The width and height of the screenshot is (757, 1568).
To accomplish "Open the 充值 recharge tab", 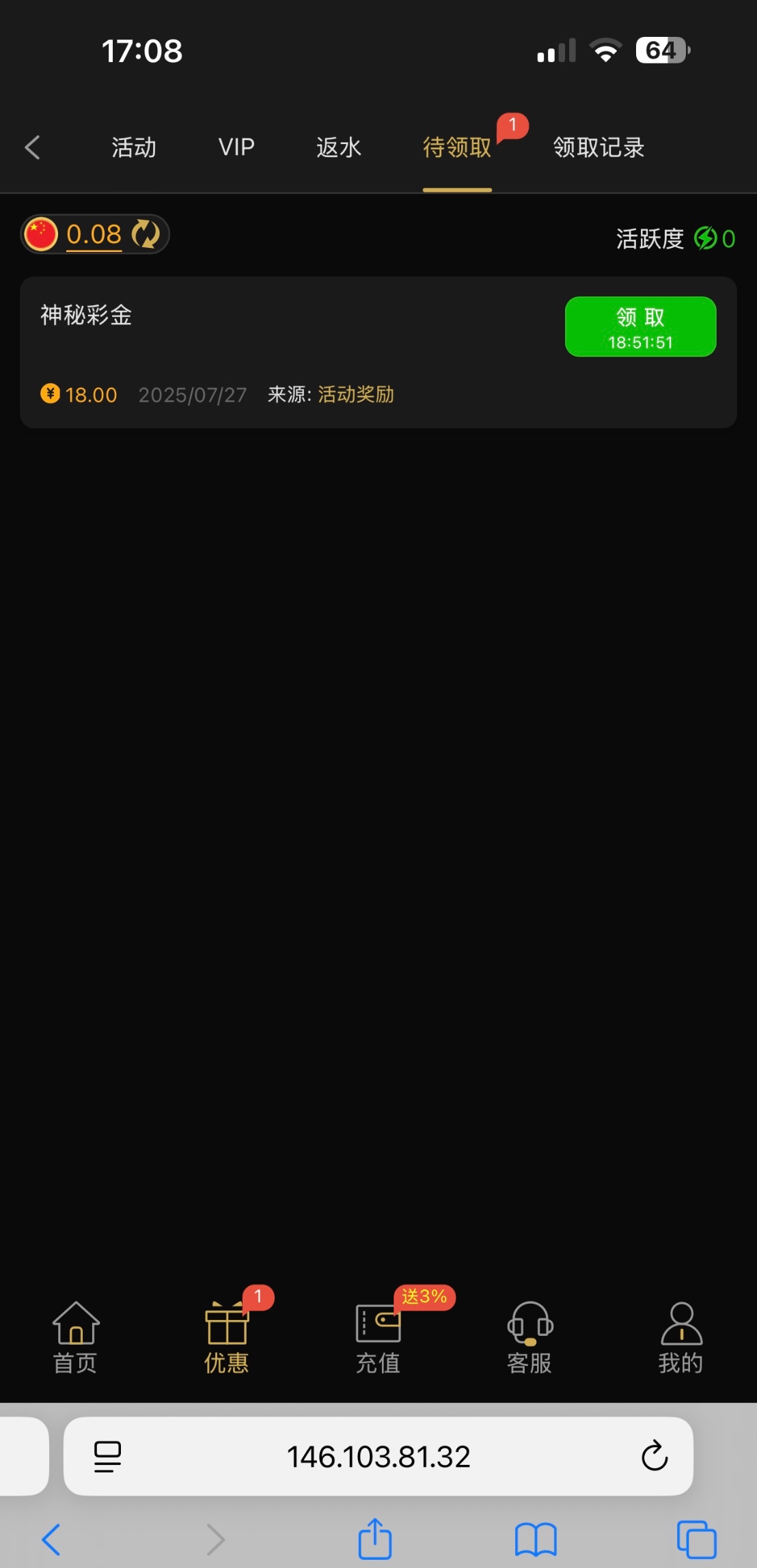I will (x=378, y=1337).
